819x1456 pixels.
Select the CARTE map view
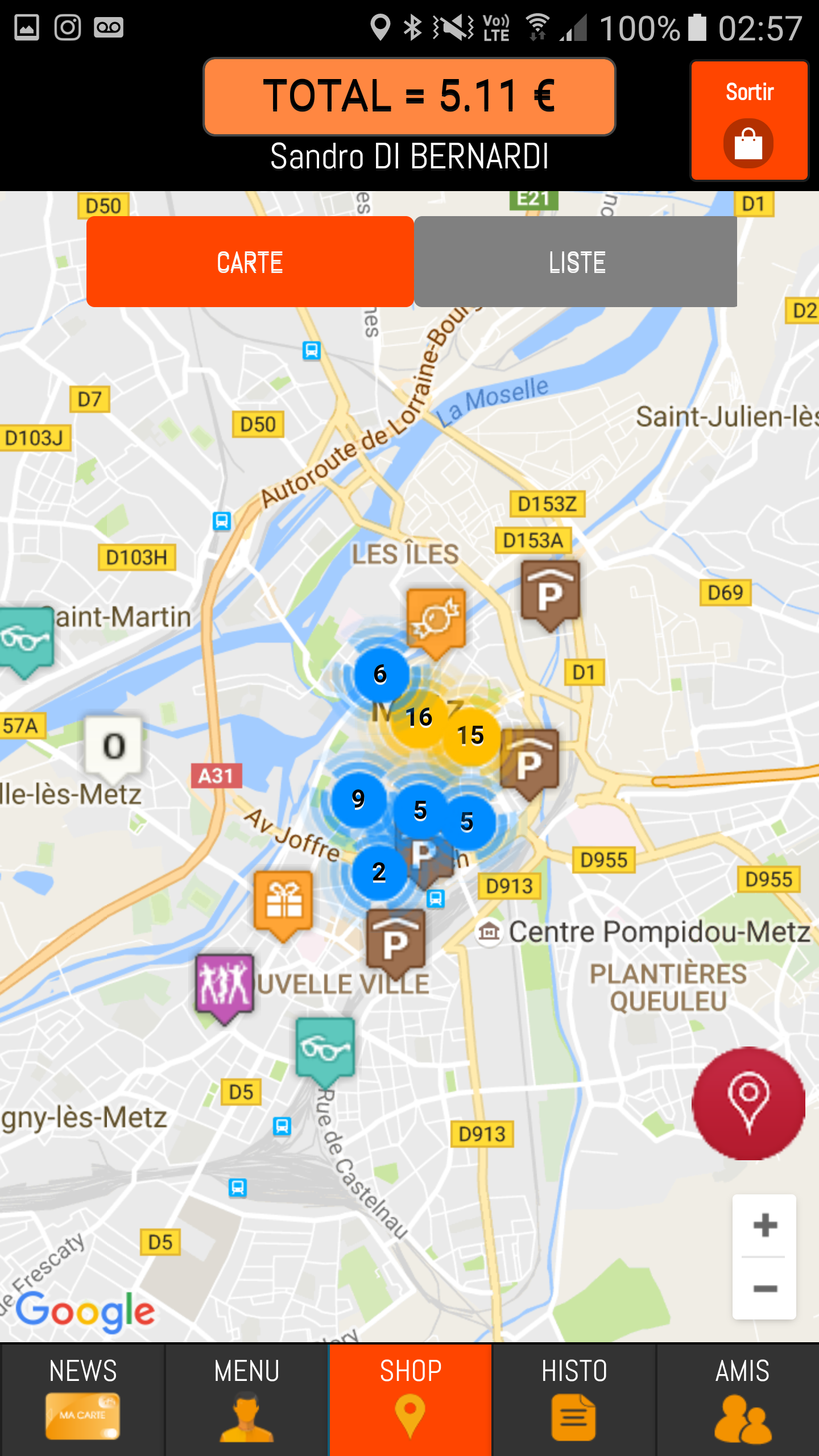click(250, 262)
